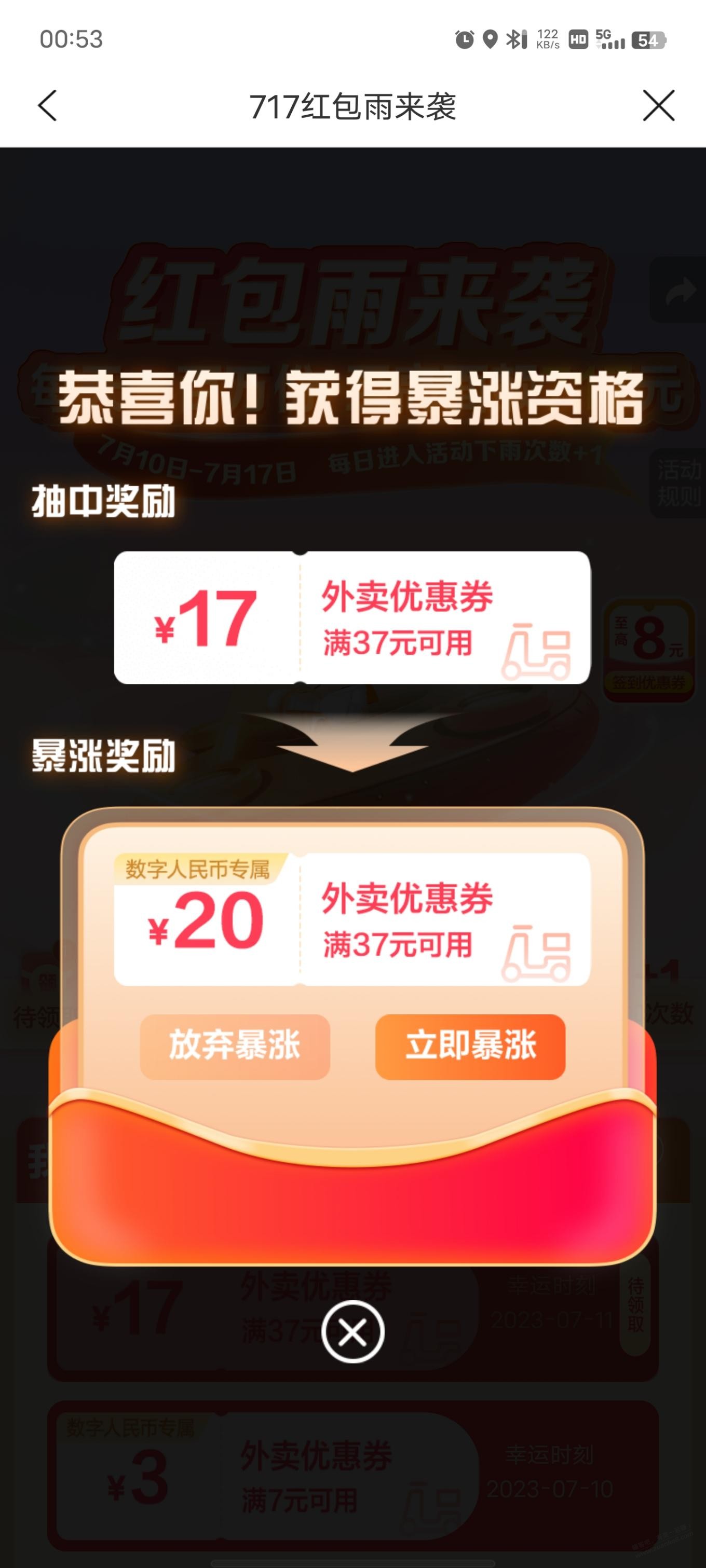Dismiss the popup with the circular X
Image resolution: width=706 pixels, height=1568 pixels.
pyautogui.click(x=352, y=1332)
